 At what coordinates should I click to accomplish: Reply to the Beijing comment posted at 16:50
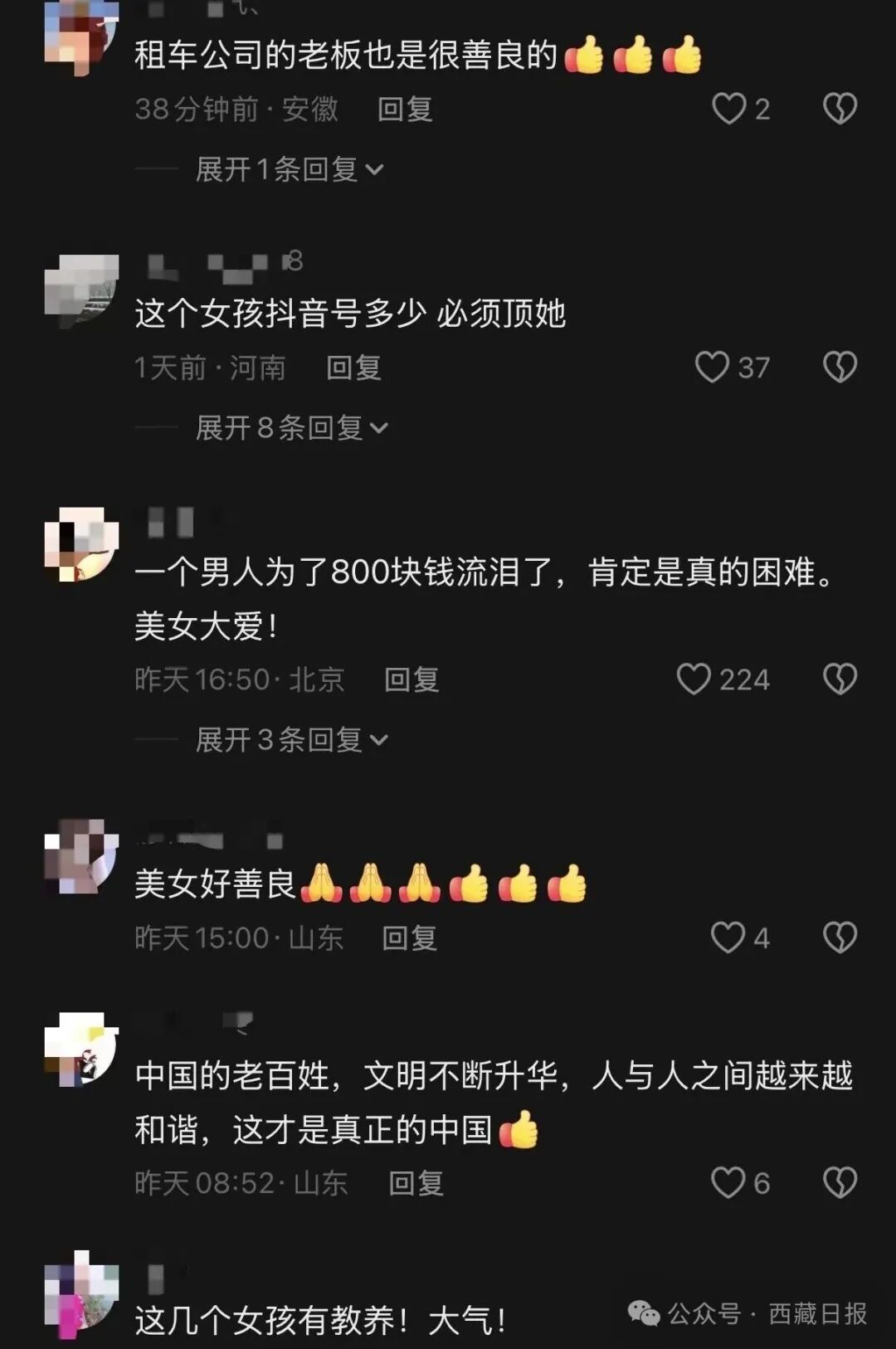(x=411, y=680)
